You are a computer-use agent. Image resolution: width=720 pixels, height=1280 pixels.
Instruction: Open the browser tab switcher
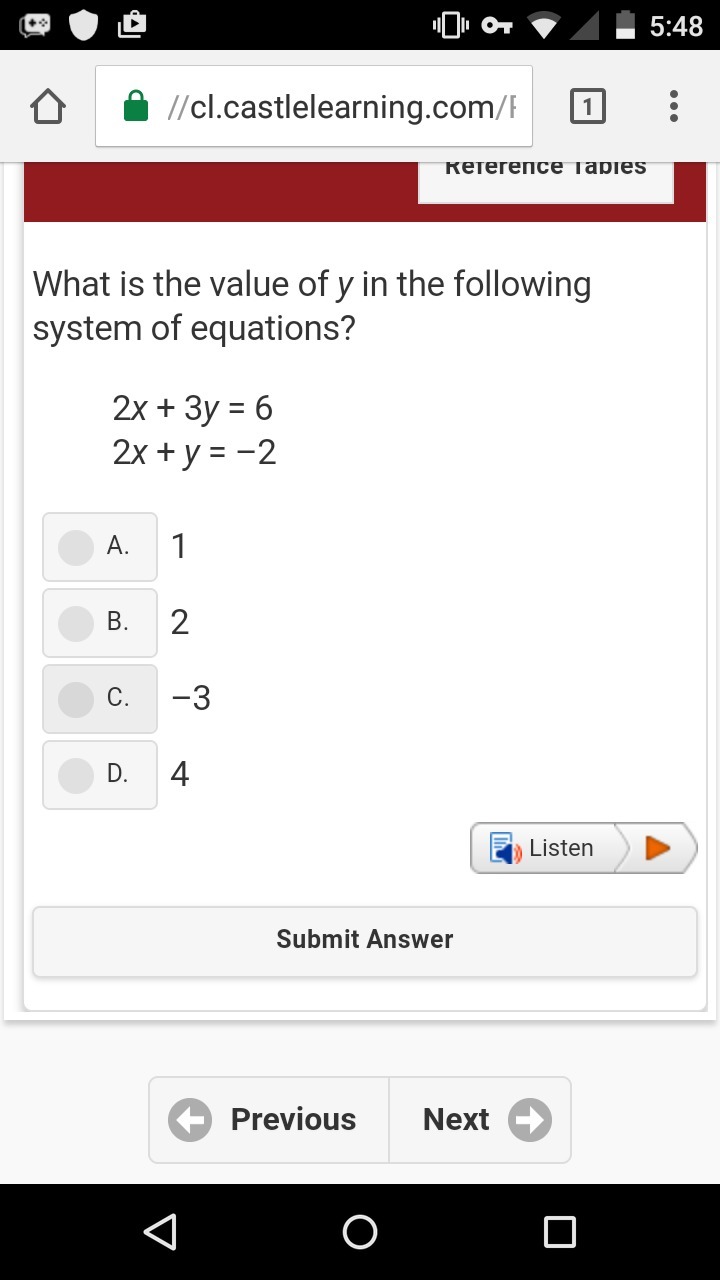[x=587, y=106]
